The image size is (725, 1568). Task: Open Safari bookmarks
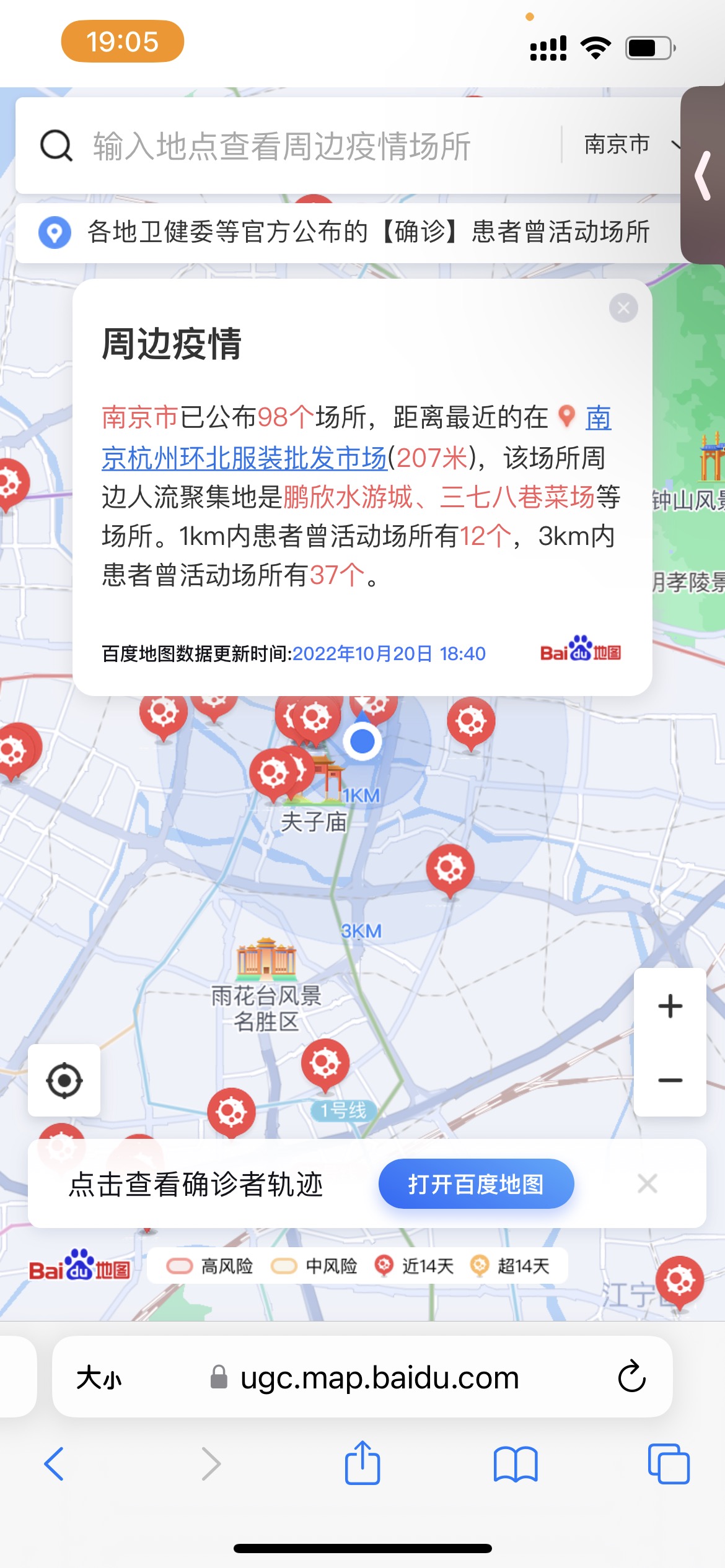click(x=516, y=1465)
